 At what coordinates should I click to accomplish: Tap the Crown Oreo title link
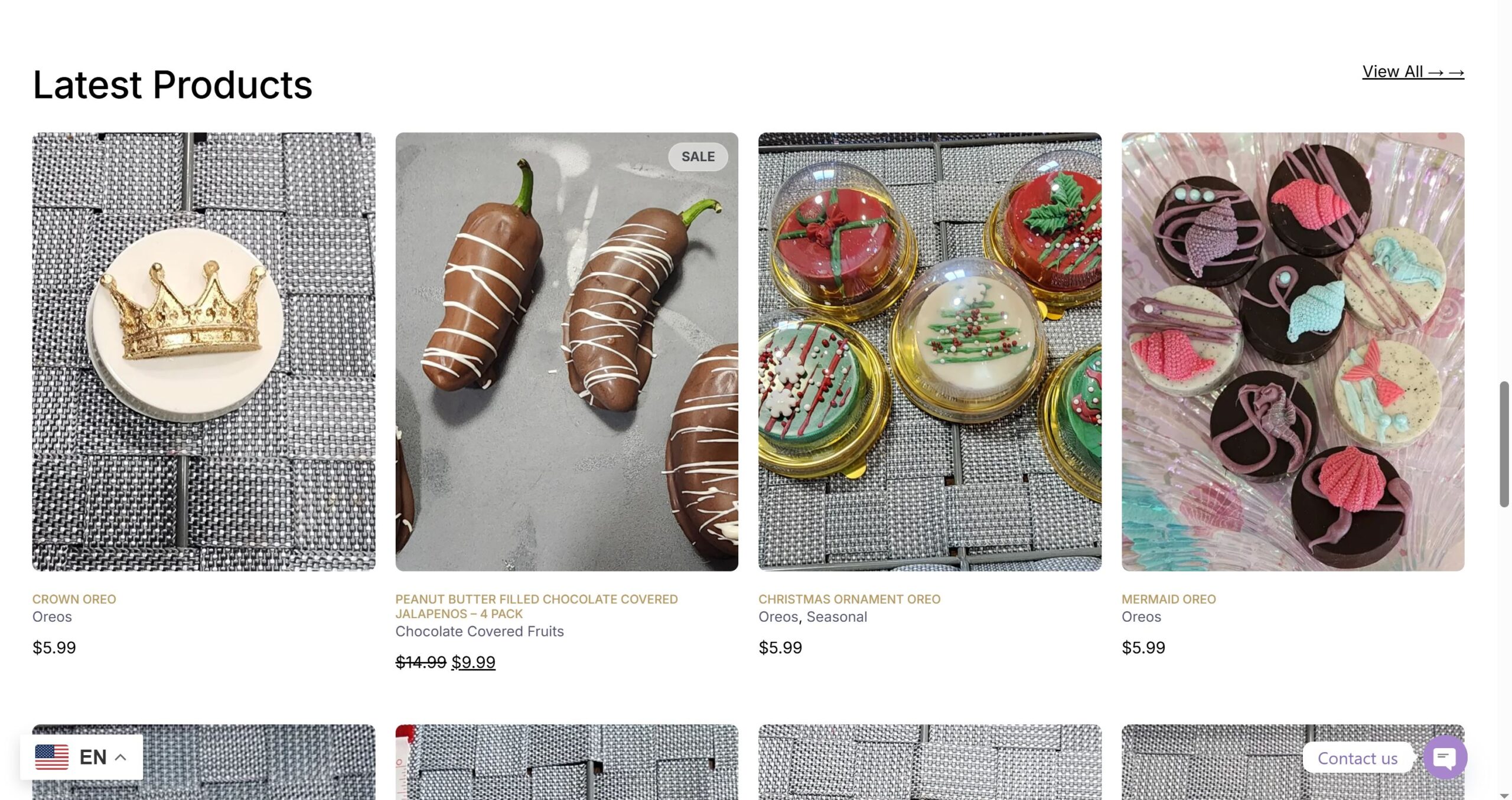[74, 599]
